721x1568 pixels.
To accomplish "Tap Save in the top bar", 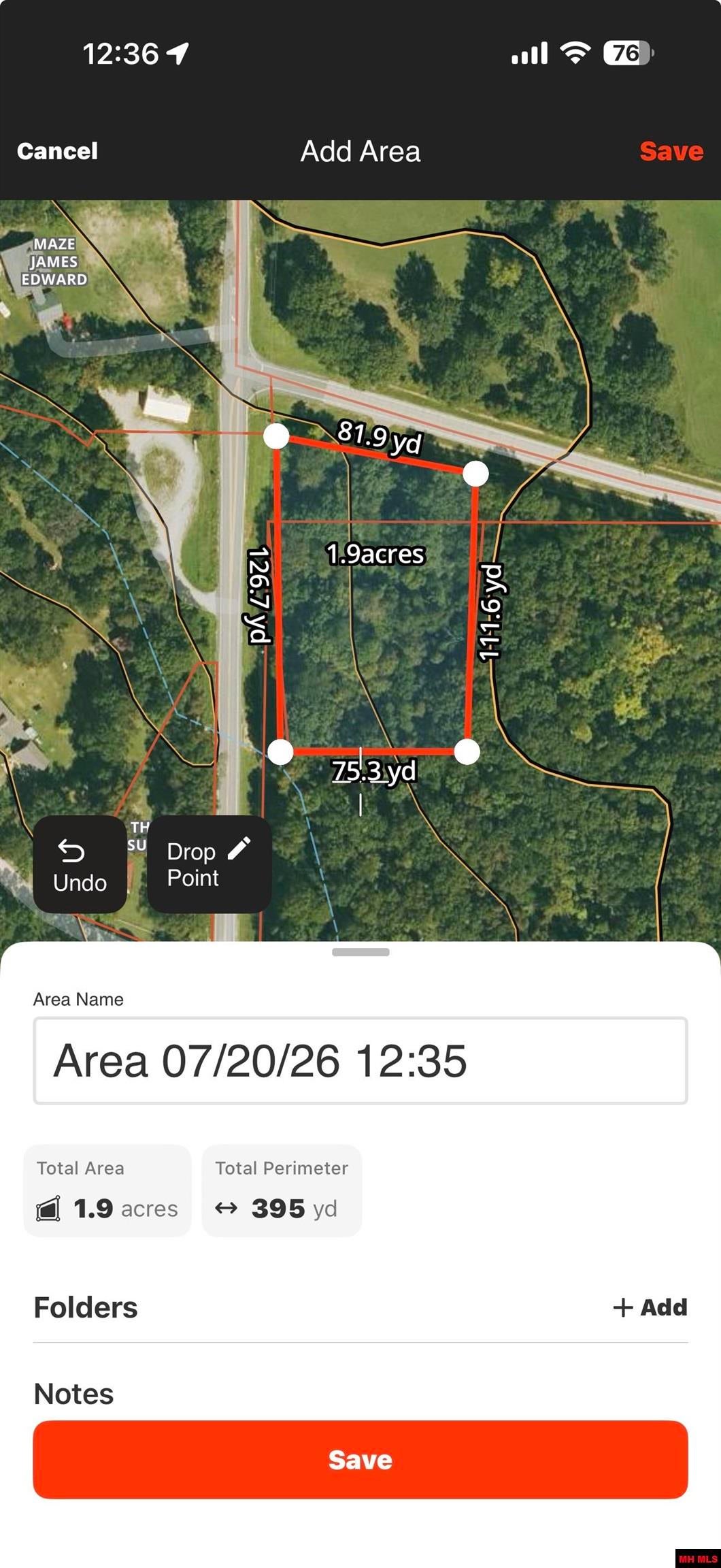I will click(671, 151).
